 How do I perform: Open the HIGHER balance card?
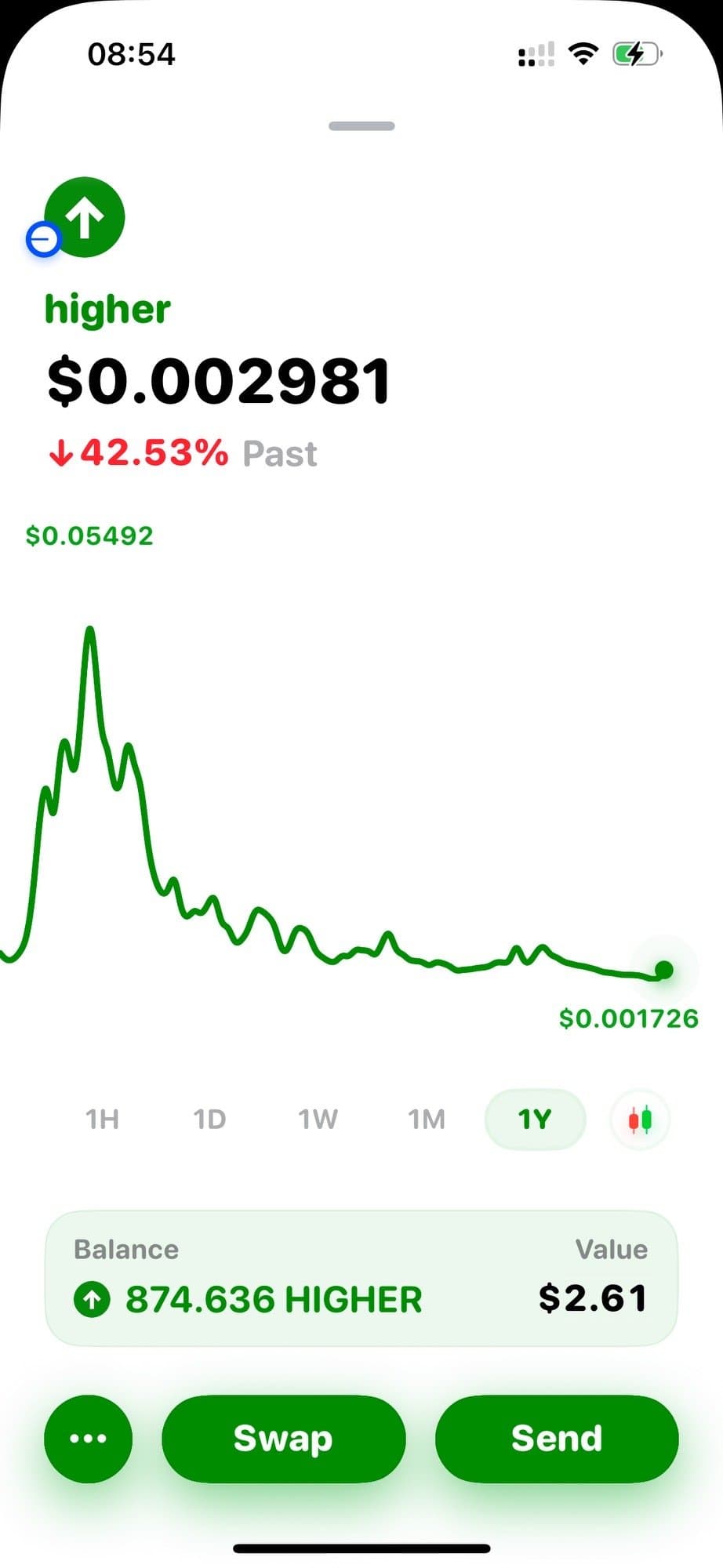point(361,1279)
